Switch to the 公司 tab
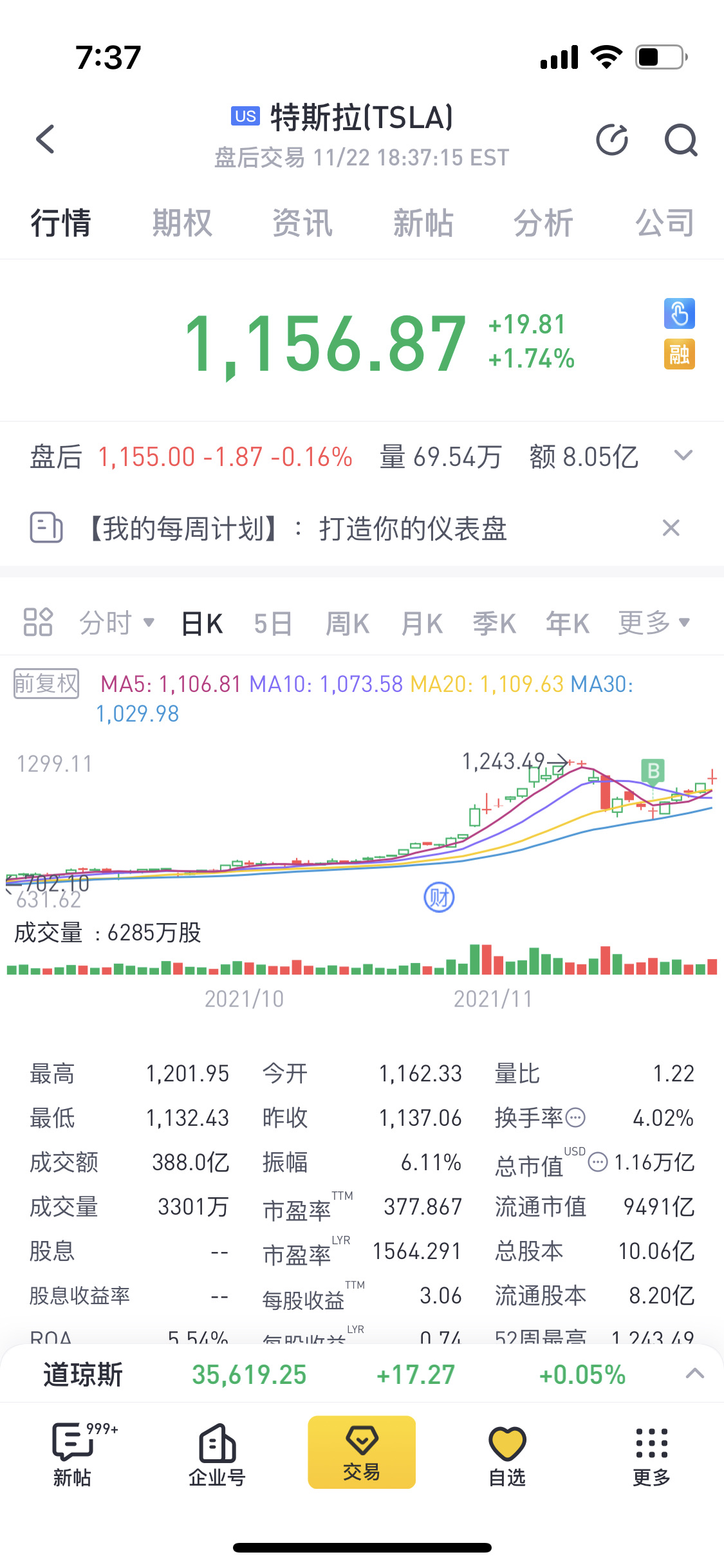This screenshot has height=1568, width=724. pos(665,223)
